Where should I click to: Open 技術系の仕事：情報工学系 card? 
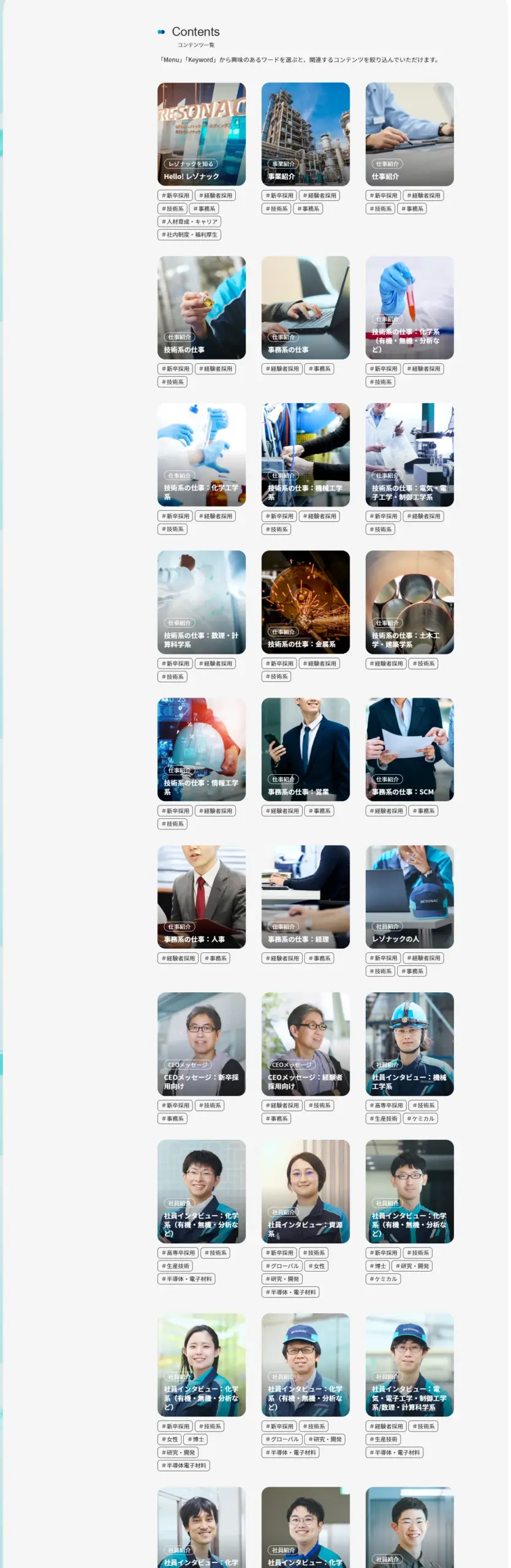click(201, 749)
